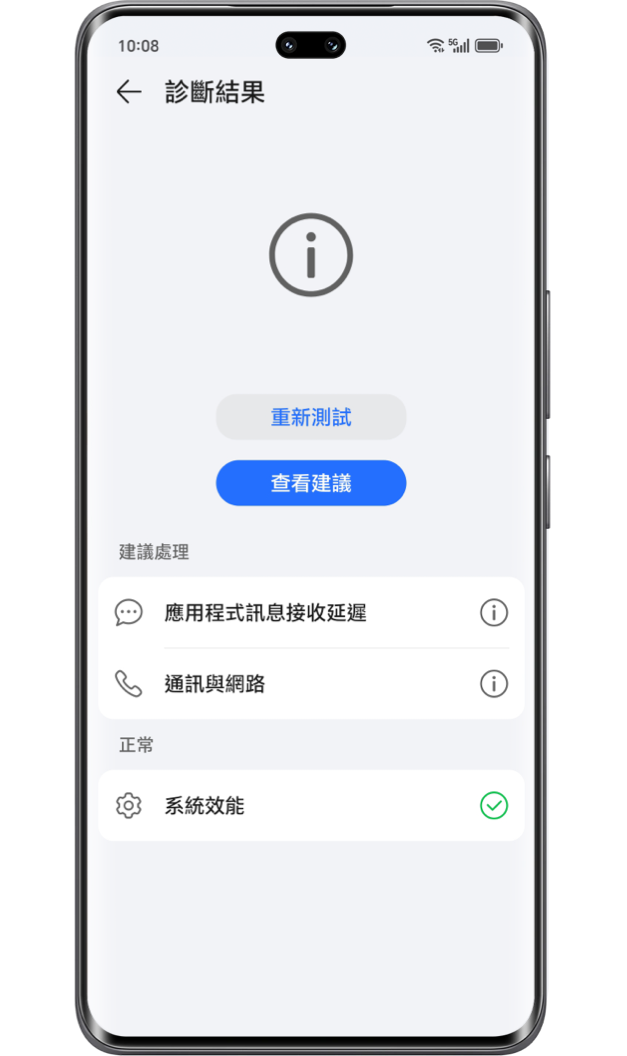Image resolution: width=627 pixels, height=1056 pixels.
Task: Open 查看建議 for suggestions
Action: click(311, 483)
